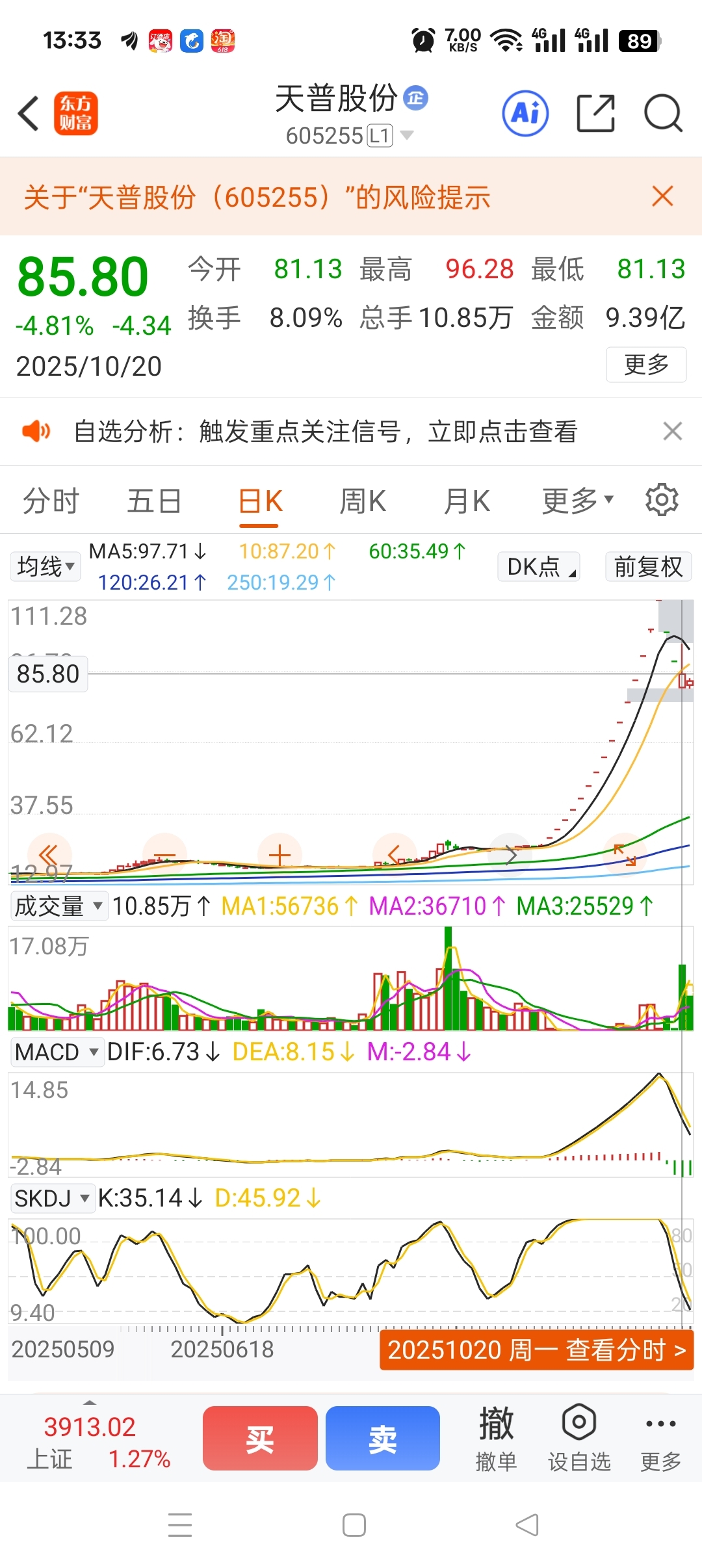Screen dimensions: 702x1568
Task: Open the search magnifier
Action: coord(662,114)
